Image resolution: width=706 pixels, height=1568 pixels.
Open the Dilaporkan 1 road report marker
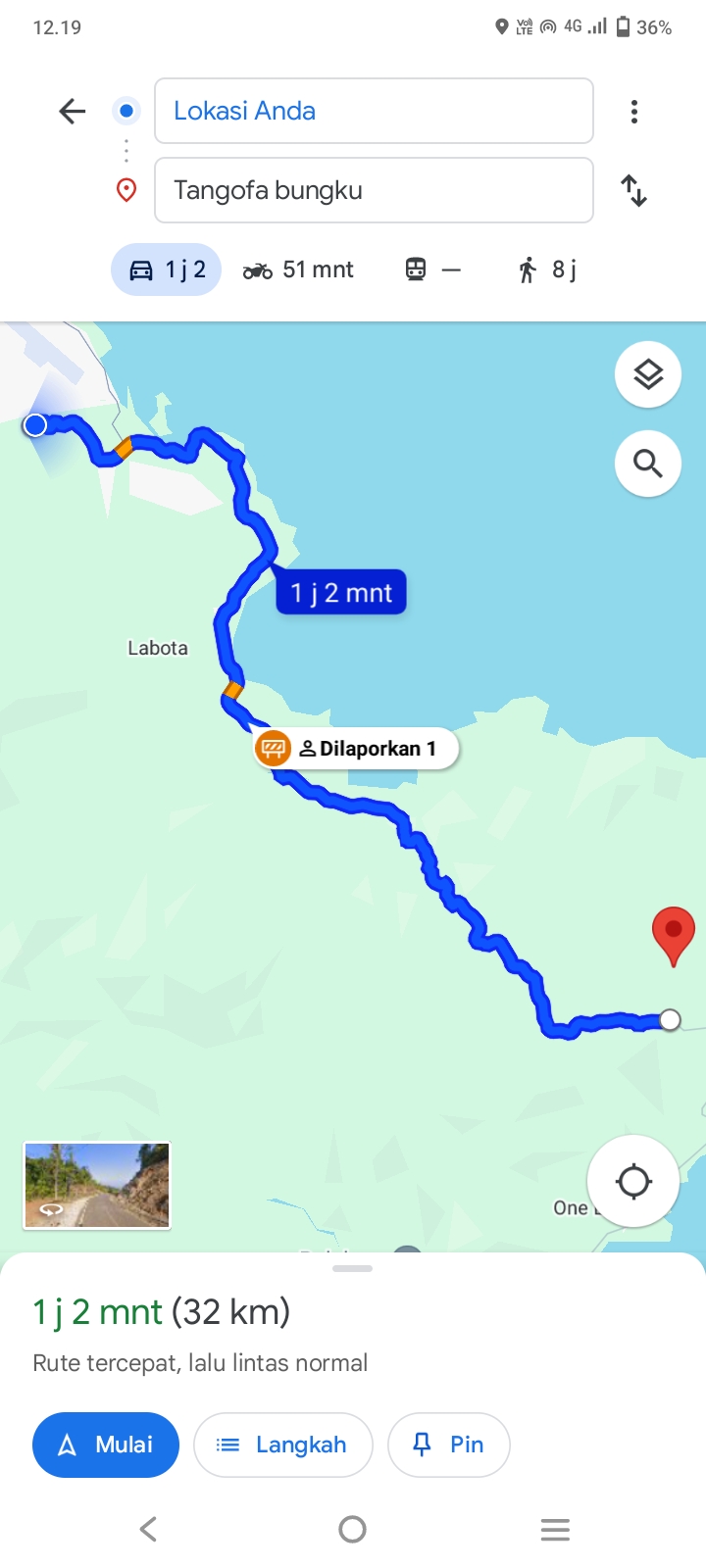point(356,749)
